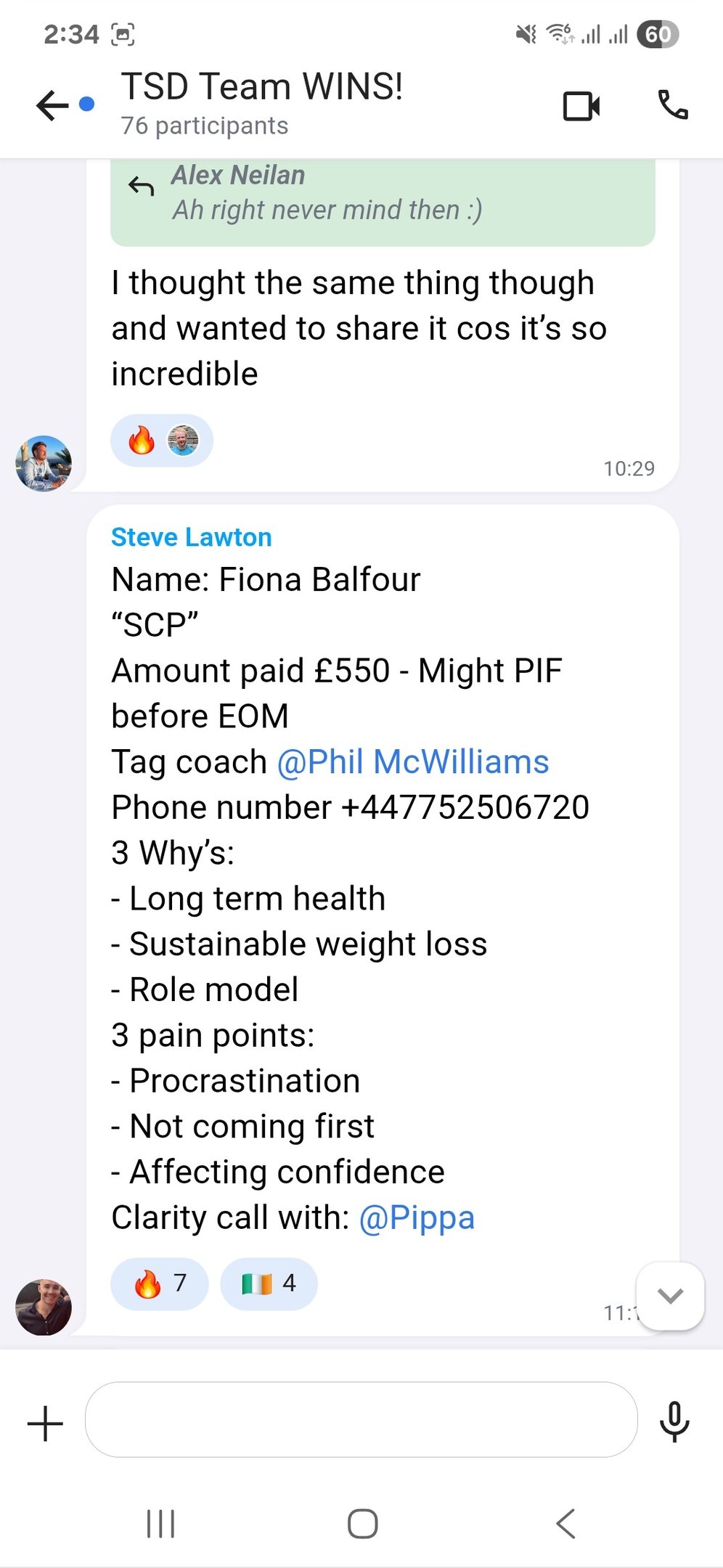The image size is (723, 1568).
Task: Record a voice message with microphone
Action: pos(674,1421)
